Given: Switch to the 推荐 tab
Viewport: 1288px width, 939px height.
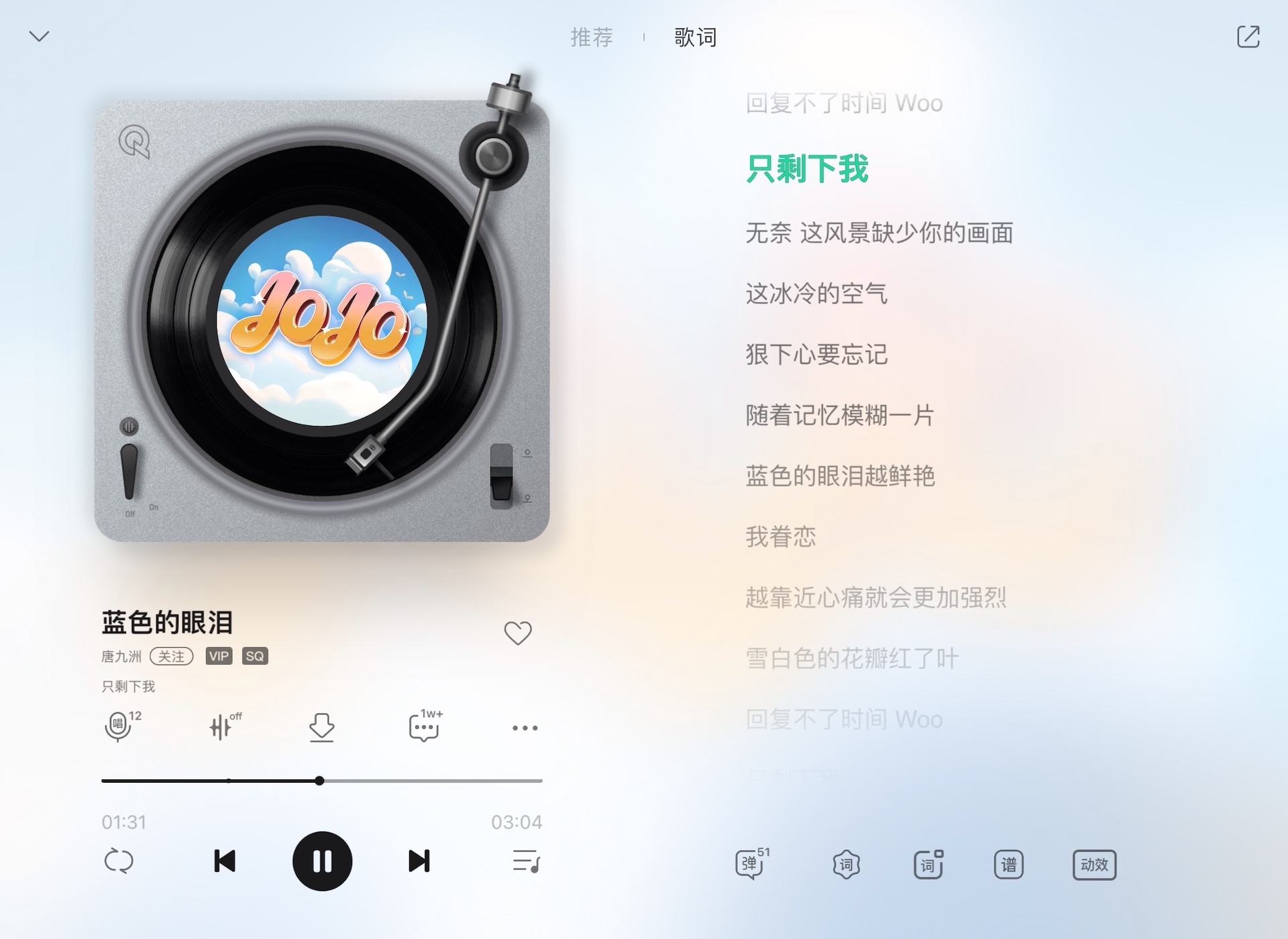Looking at the screenshot, I should point(592,37).
